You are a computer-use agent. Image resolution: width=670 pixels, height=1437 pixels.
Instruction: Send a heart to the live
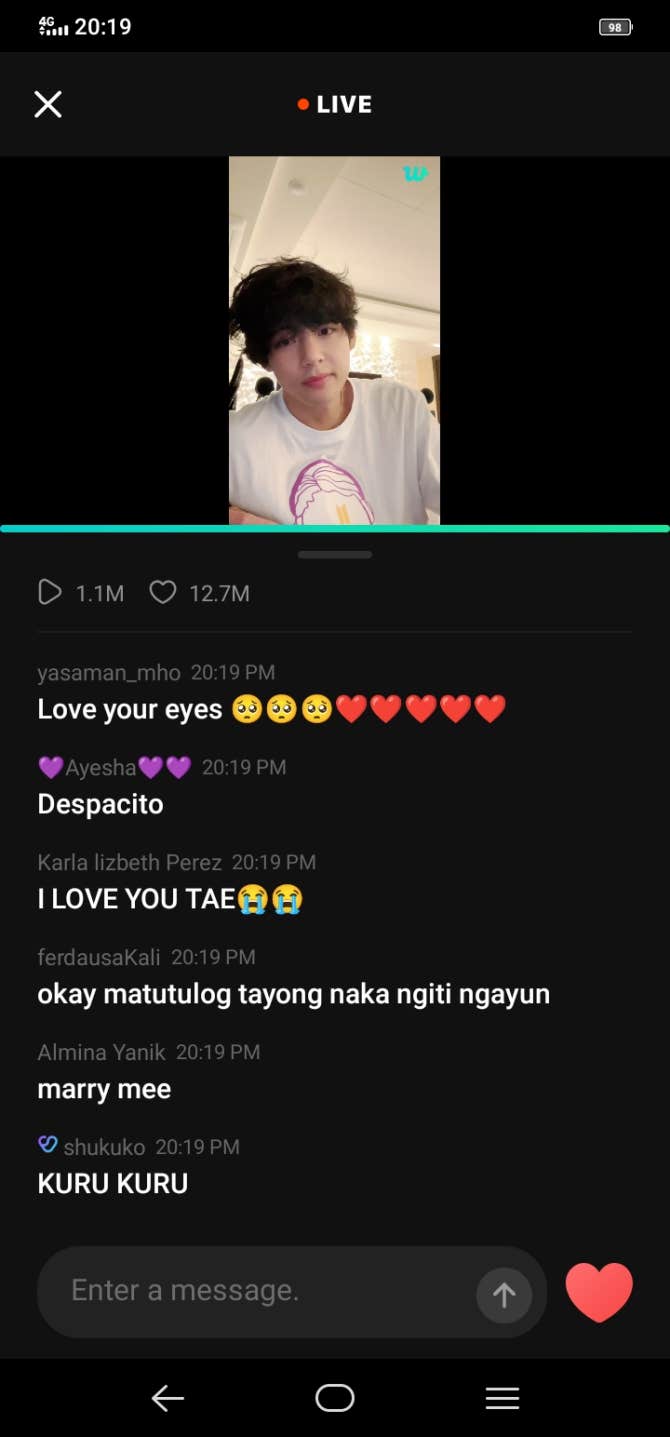599,1291
